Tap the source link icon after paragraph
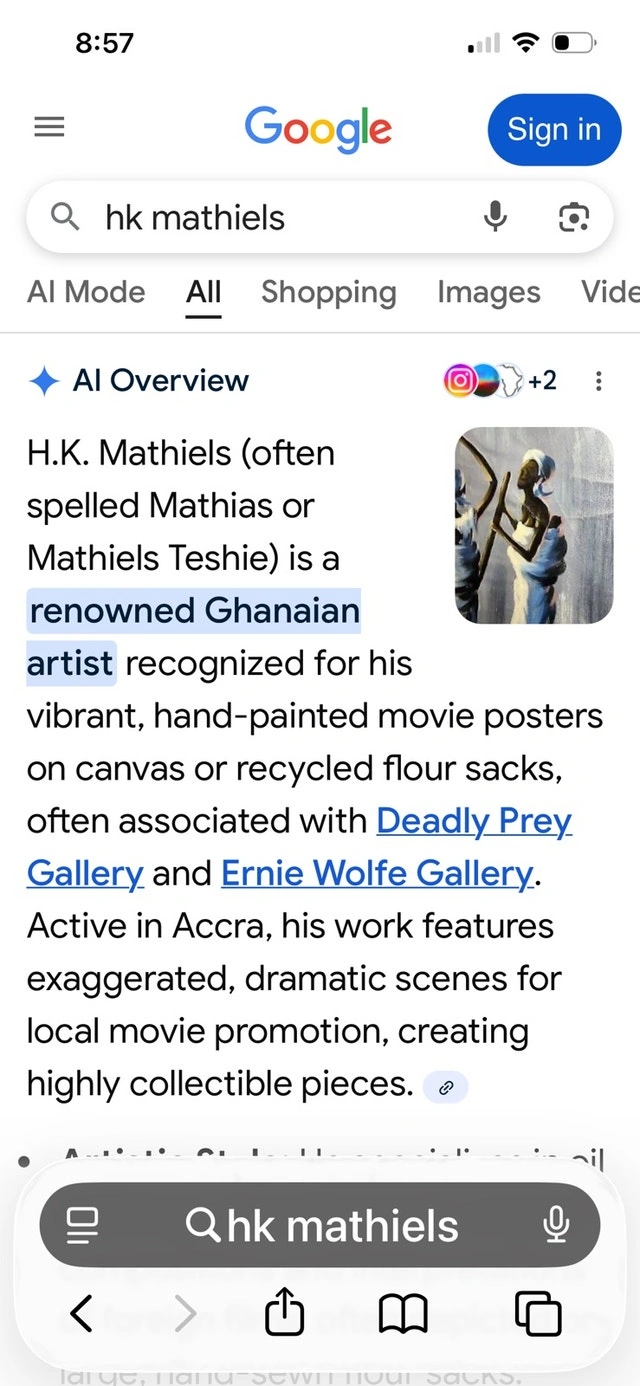Screen dimensions: 640x1386 pyautogui.click(x=445, y=1086)
